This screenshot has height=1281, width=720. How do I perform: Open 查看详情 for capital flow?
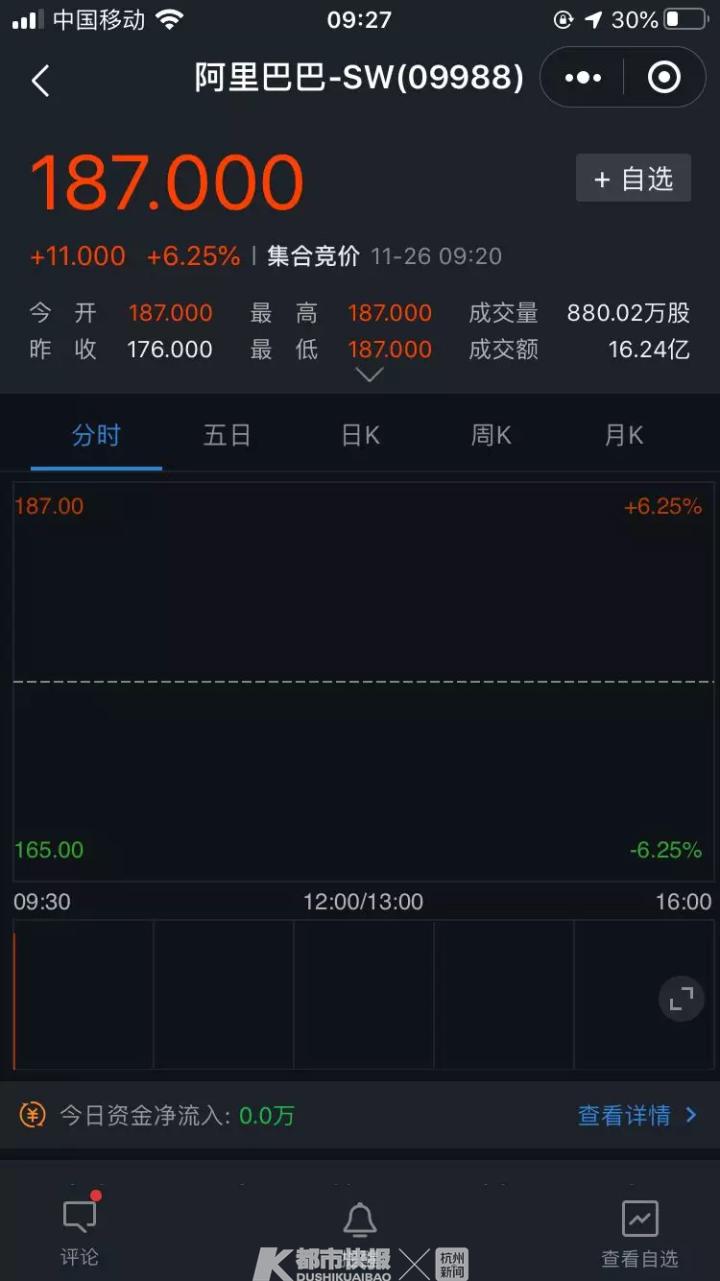pyautogui.click(x=637, y=1115)
